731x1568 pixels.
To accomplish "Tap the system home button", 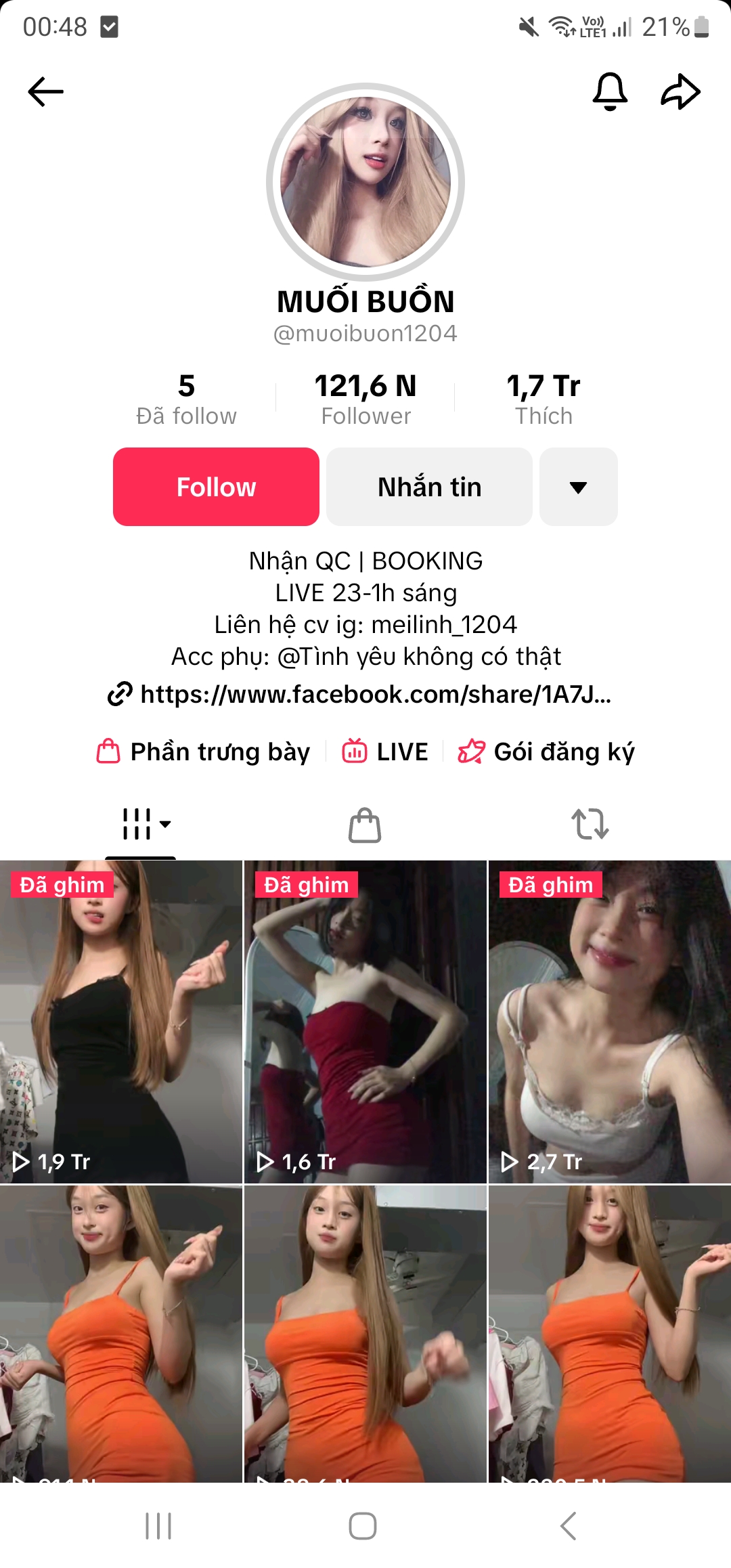I will [x=363, y=1526].
